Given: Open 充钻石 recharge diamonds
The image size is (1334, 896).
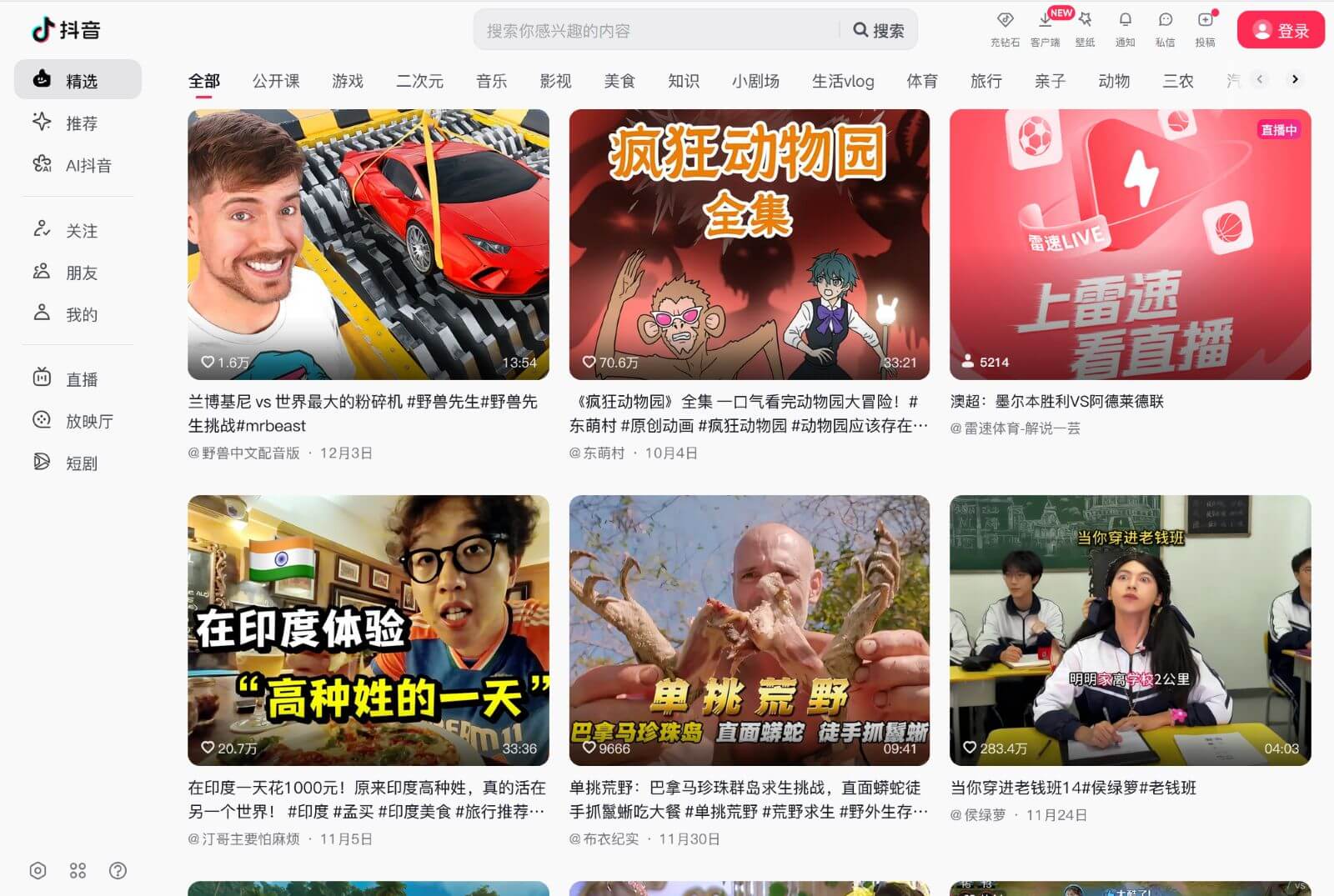Looking at the screenshot, I should pyautogui.click(x=1005, y=28).
